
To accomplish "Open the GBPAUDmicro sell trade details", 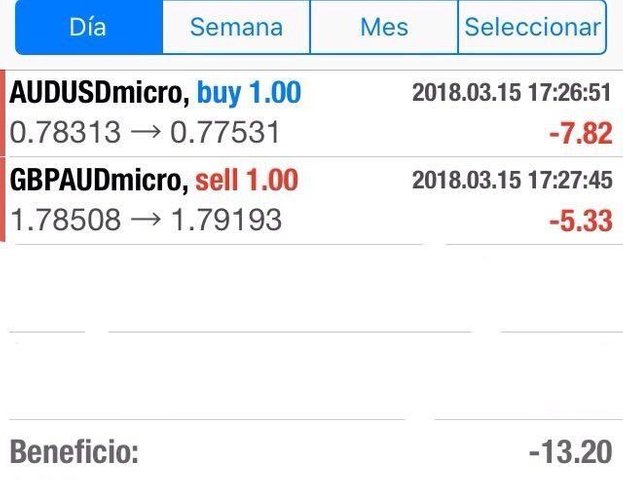I will (x=311, y=200).
